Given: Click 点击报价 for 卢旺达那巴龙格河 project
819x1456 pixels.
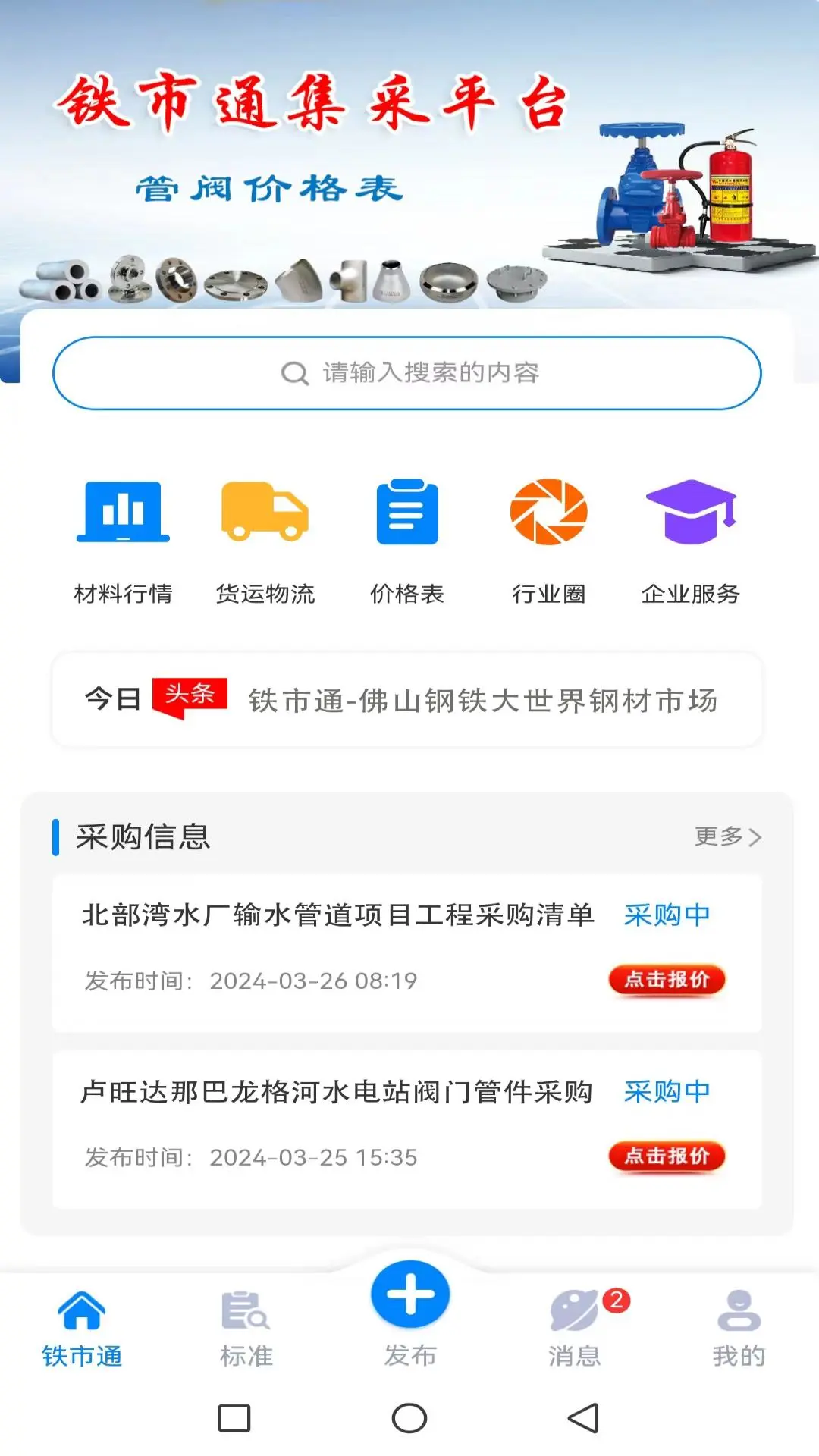Looking at the screenshot, I should (x=666, y=1157).
